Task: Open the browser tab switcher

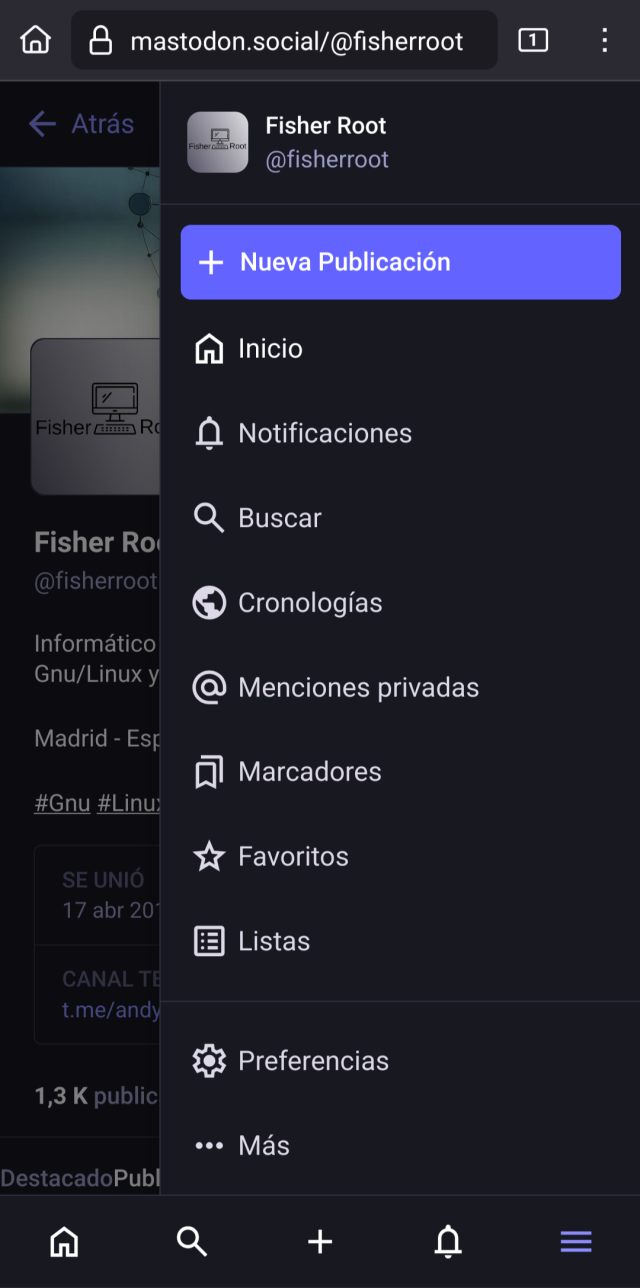Action: pos(533,40)
